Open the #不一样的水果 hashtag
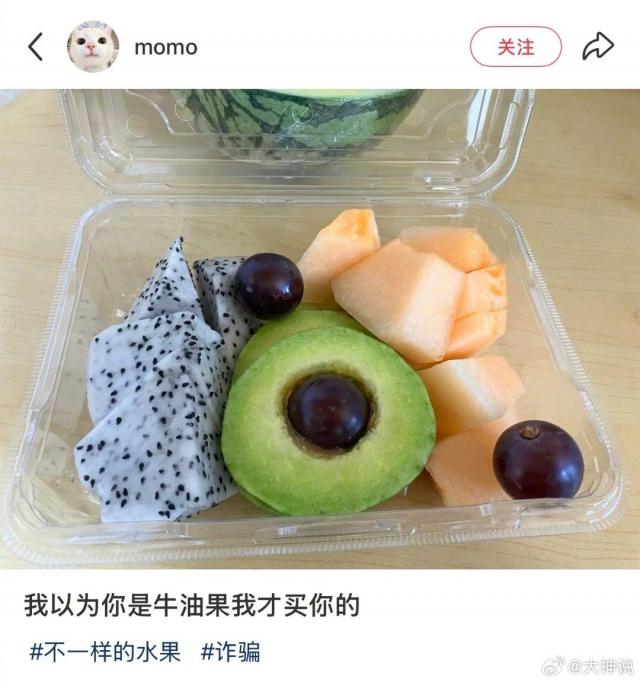This screenshot has height=682, width=640. 105,652
